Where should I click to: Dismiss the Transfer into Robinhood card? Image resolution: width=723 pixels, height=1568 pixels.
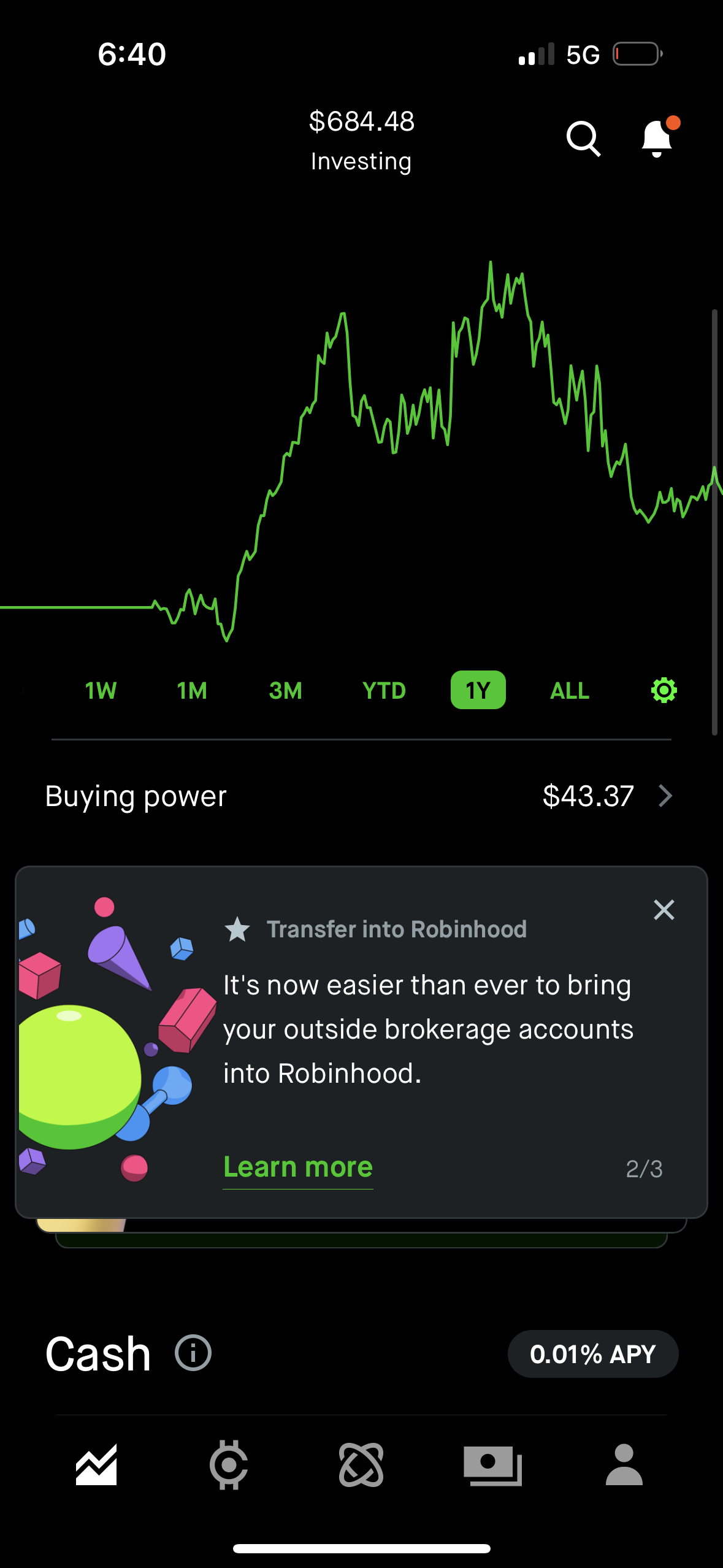[x=664, y=910]
